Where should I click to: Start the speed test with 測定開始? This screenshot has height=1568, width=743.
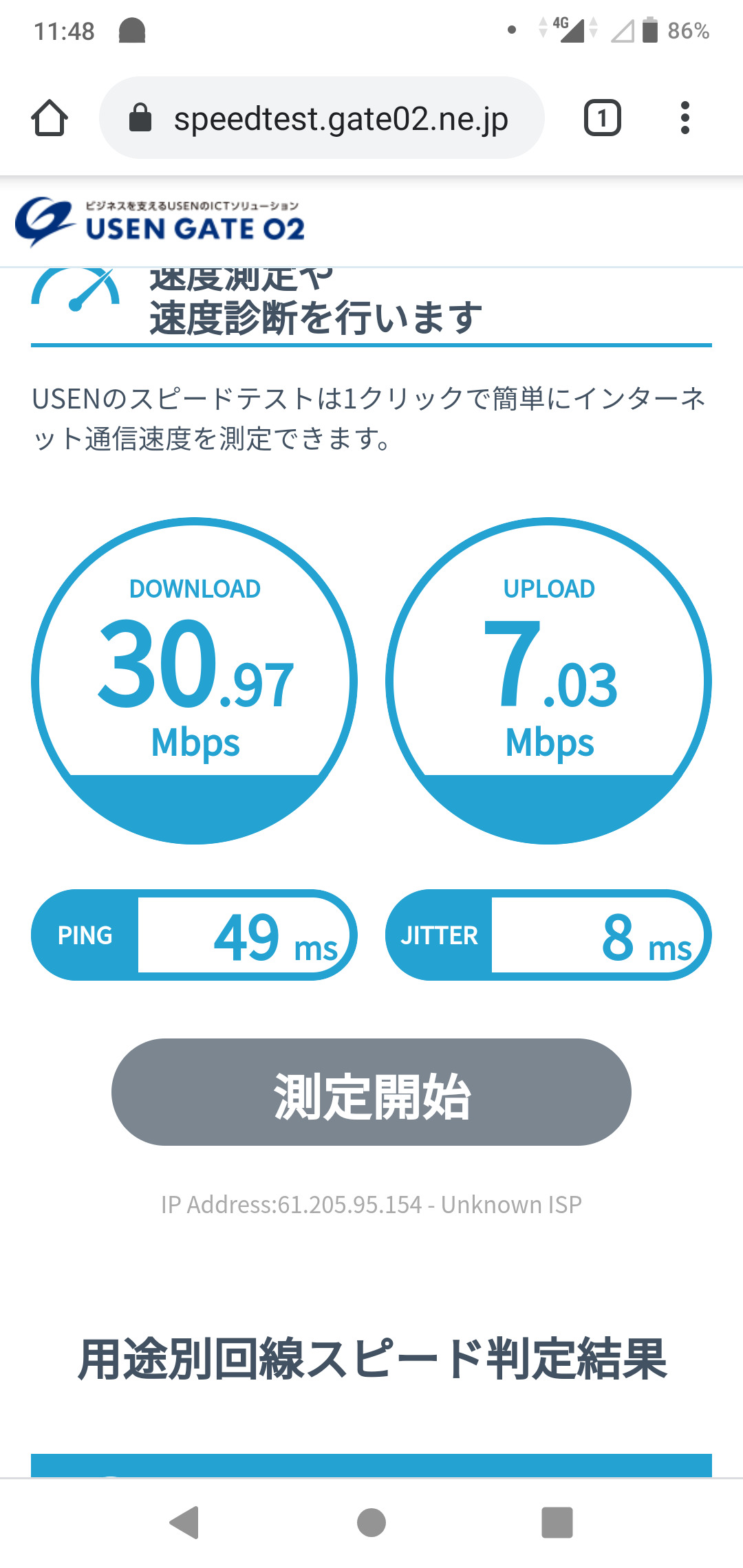coord(371,1092)
